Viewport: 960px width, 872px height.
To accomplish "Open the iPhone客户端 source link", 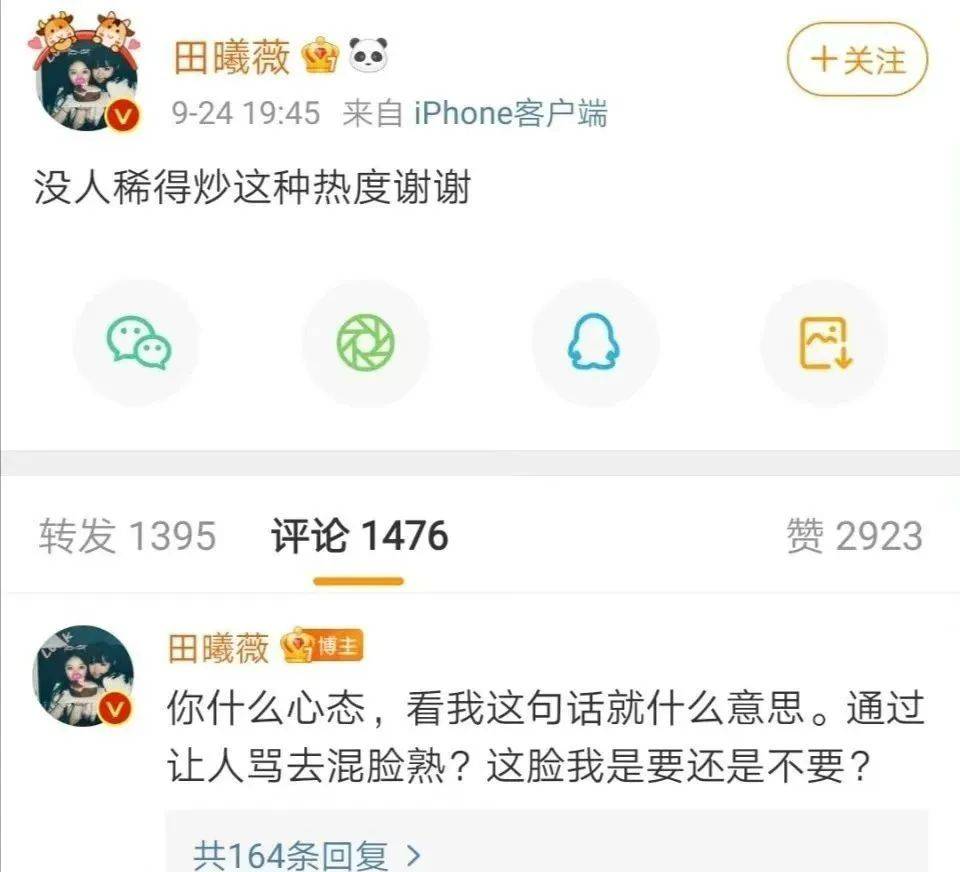I will point(510,113).
